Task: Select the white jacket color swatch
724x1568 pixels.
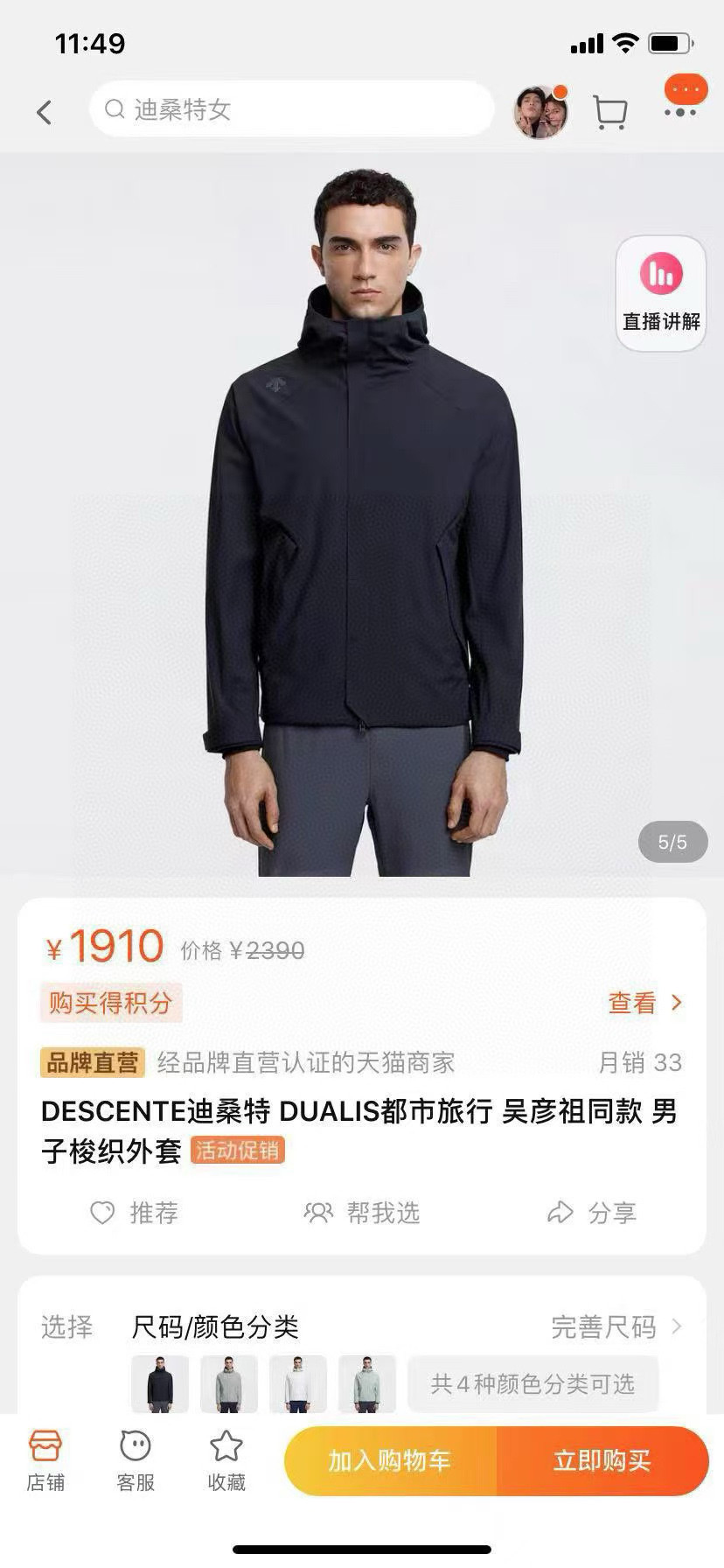Action: coord(298,1383)
